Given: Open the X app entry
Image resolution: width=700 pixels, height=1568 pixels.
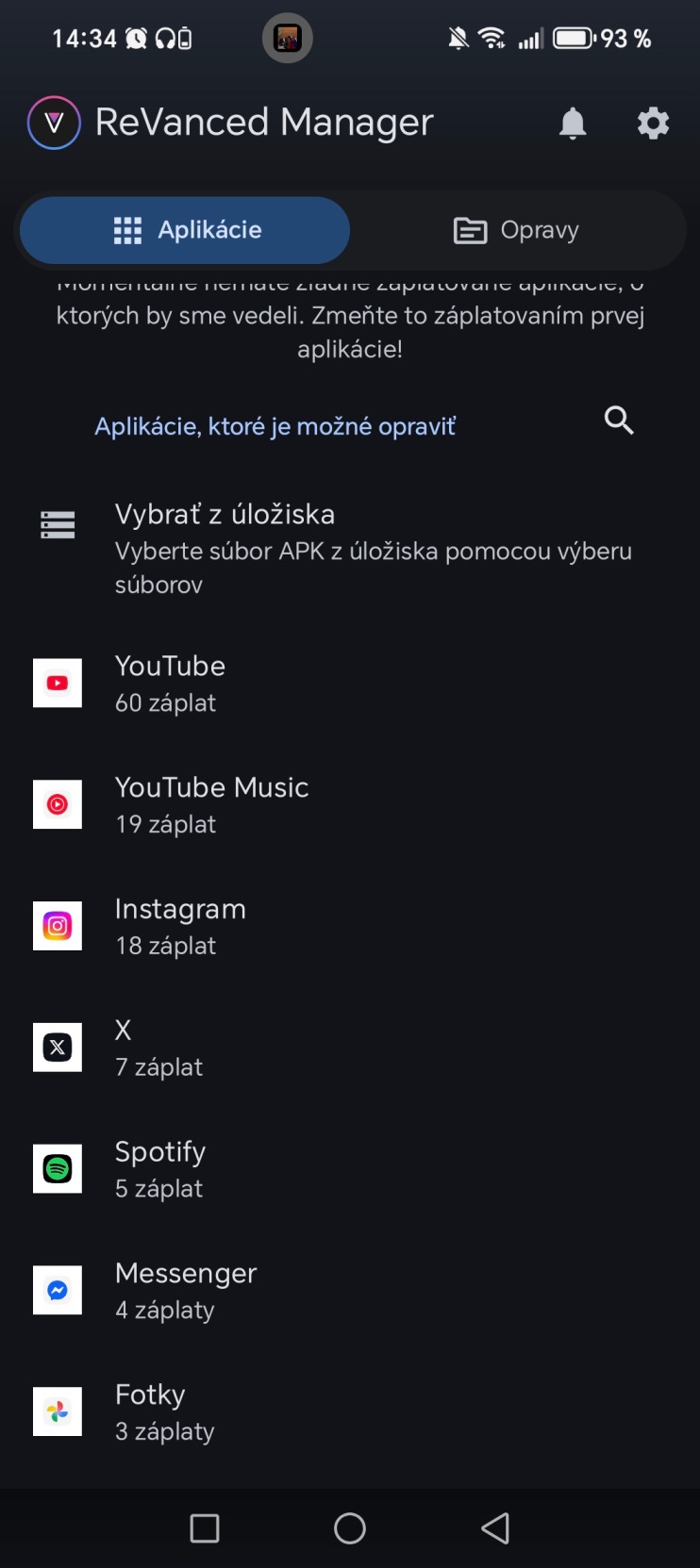Looking at the screenshot, I should click(349, 1048).
